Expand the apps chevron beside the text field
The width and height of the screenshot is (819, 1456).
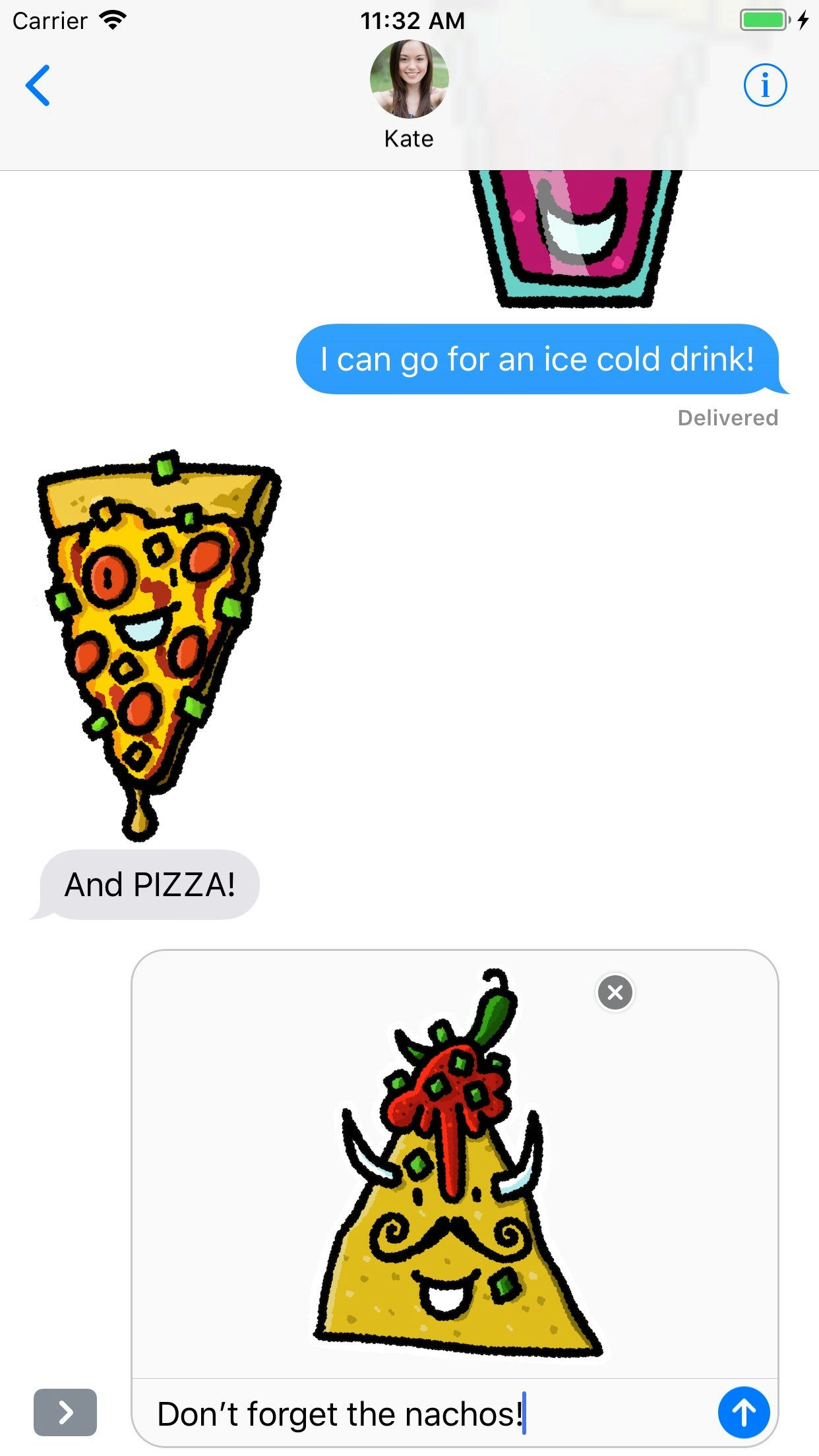point(65,1412)
